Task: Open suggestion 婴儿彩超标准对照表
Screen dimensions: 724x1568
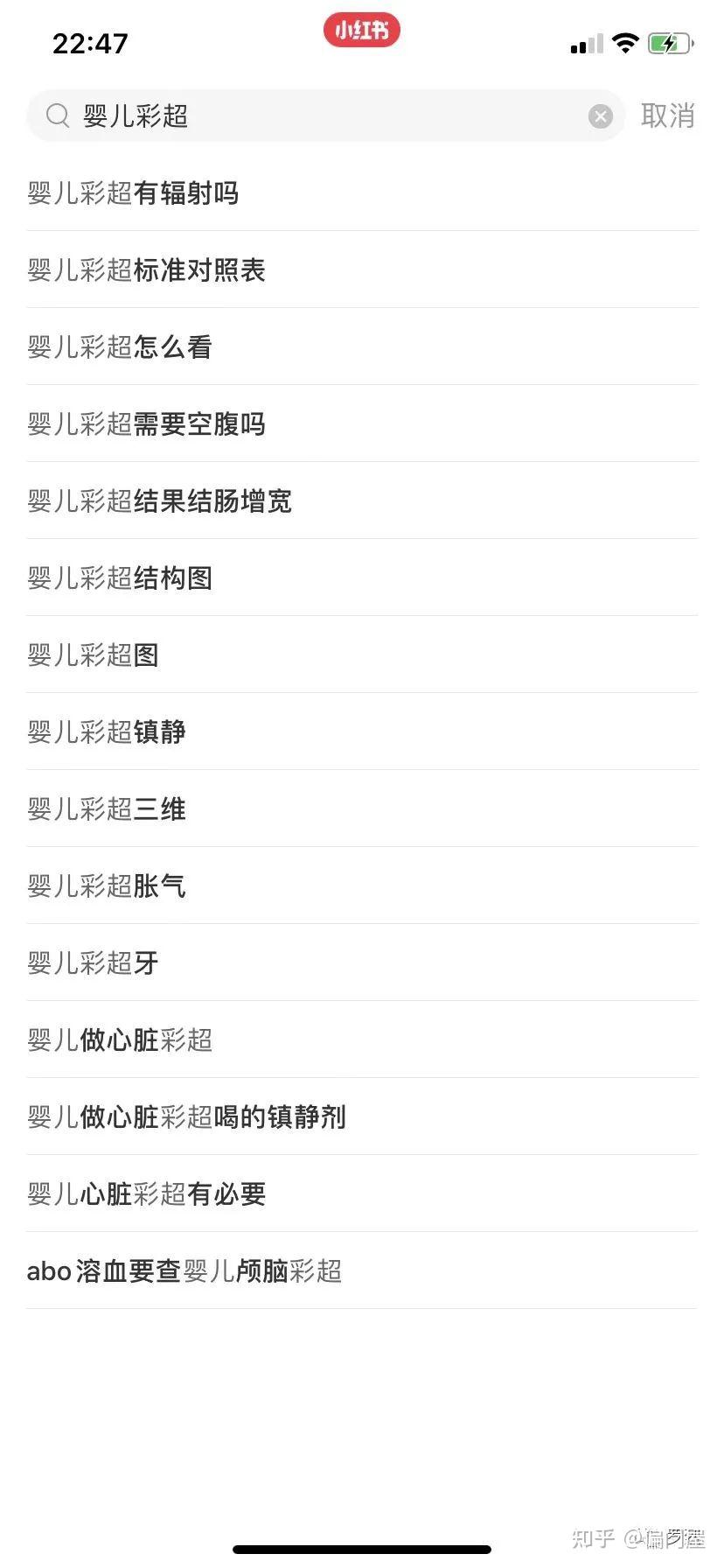Action: click(x=146, y=269)
